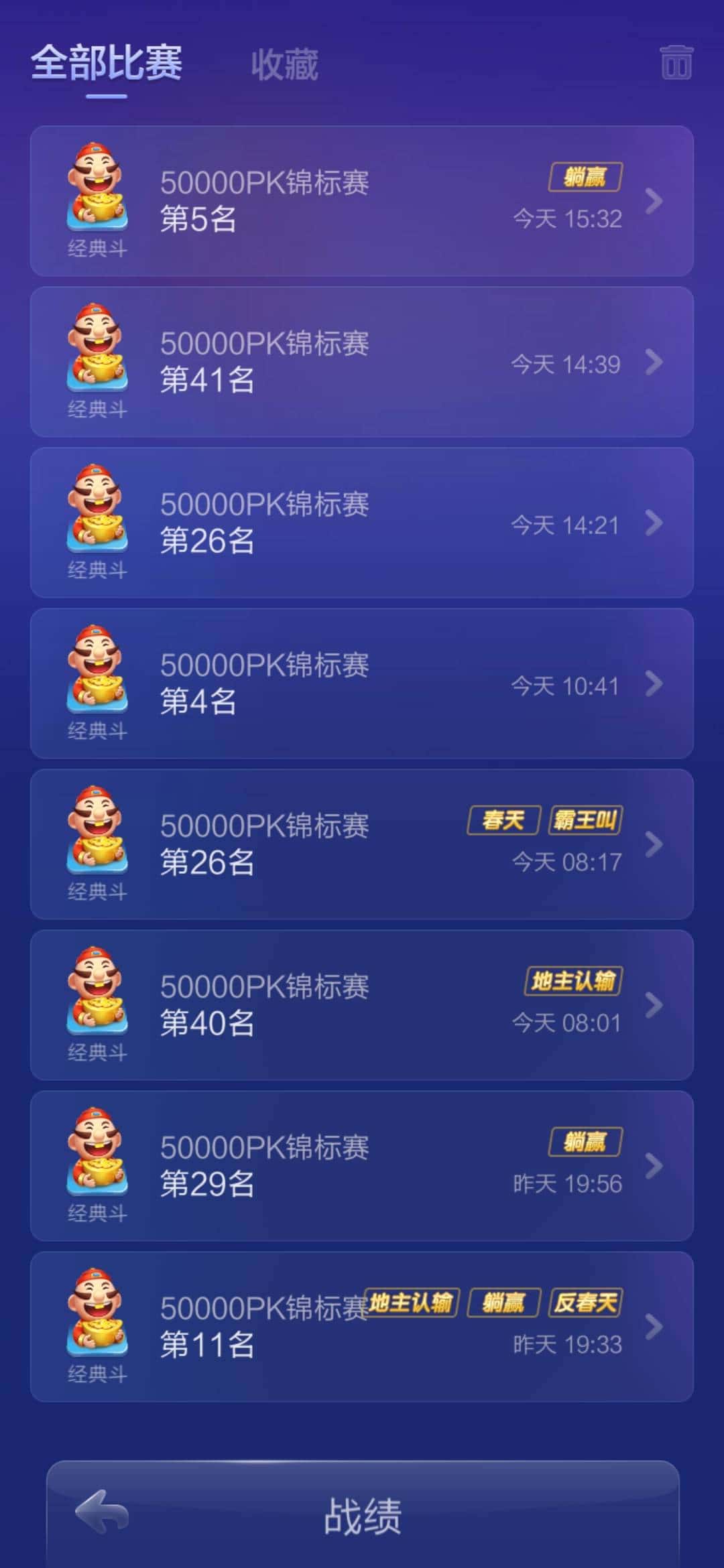This screenshot has height=1568, width=724.
Task: Switch to the 收藏 tab
Action: 284,65
